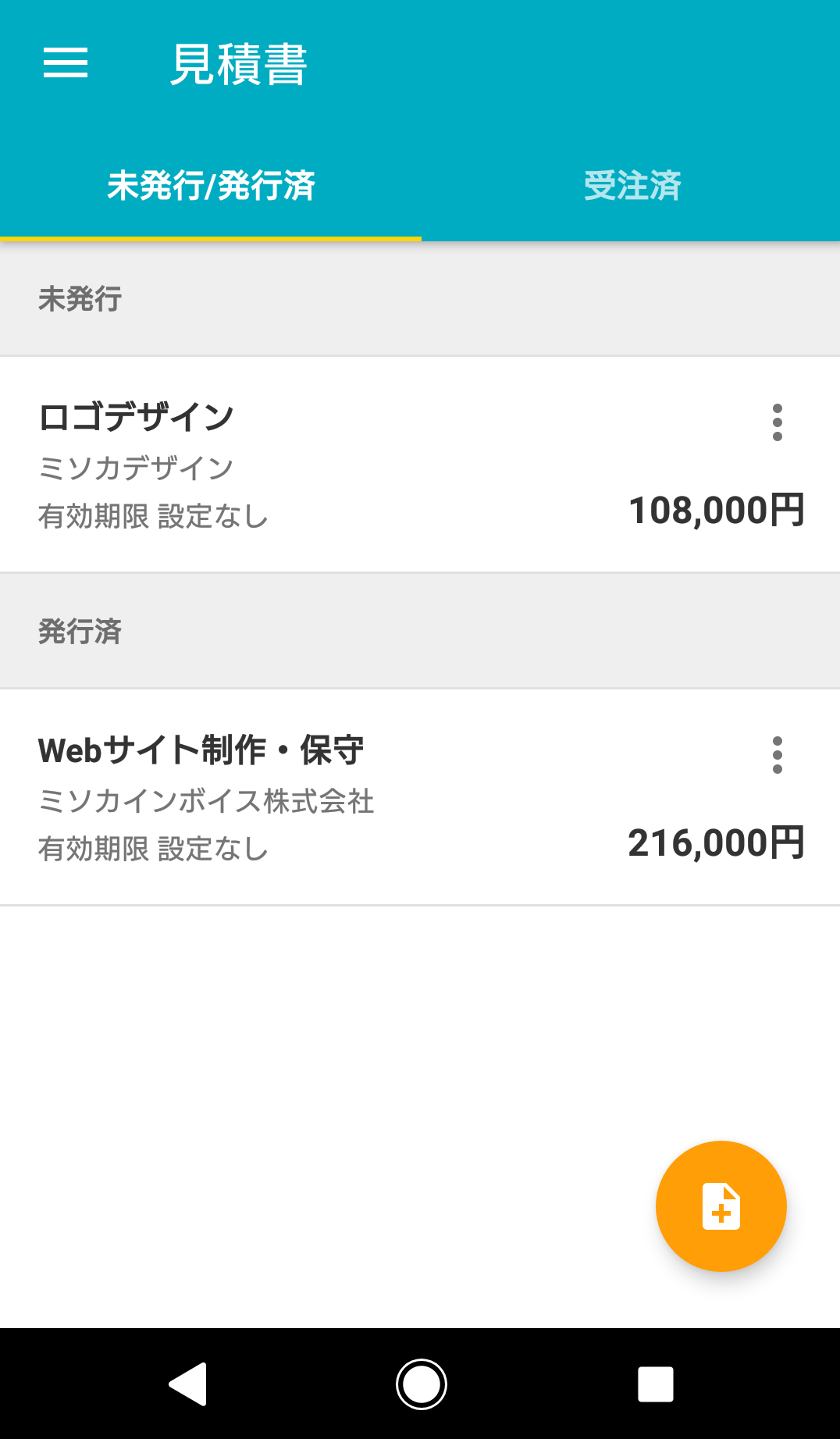
Task: Open the navigation drawer menu
Action: pos(65,66)
